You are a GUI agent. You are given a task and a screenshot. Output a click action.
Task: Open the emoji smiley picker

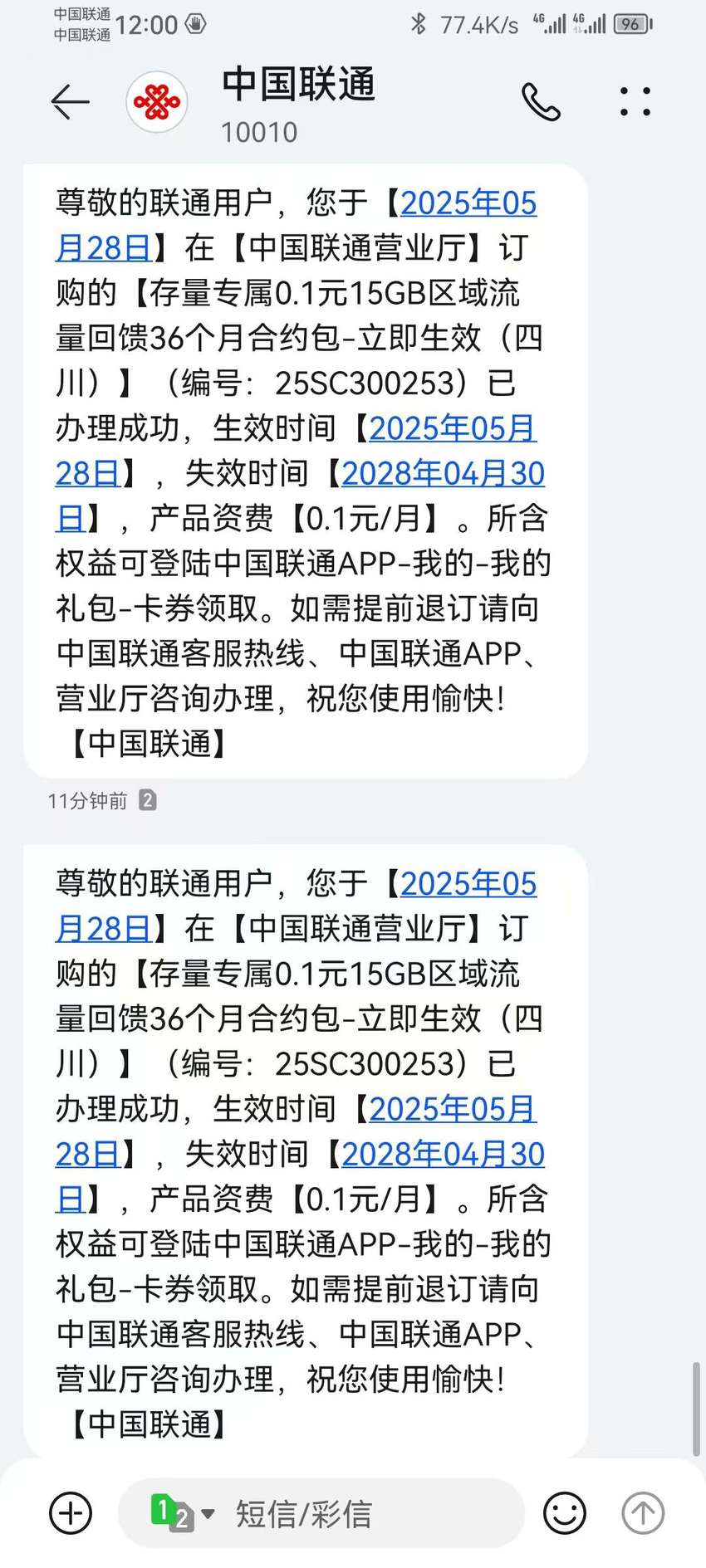point(565,1512)
